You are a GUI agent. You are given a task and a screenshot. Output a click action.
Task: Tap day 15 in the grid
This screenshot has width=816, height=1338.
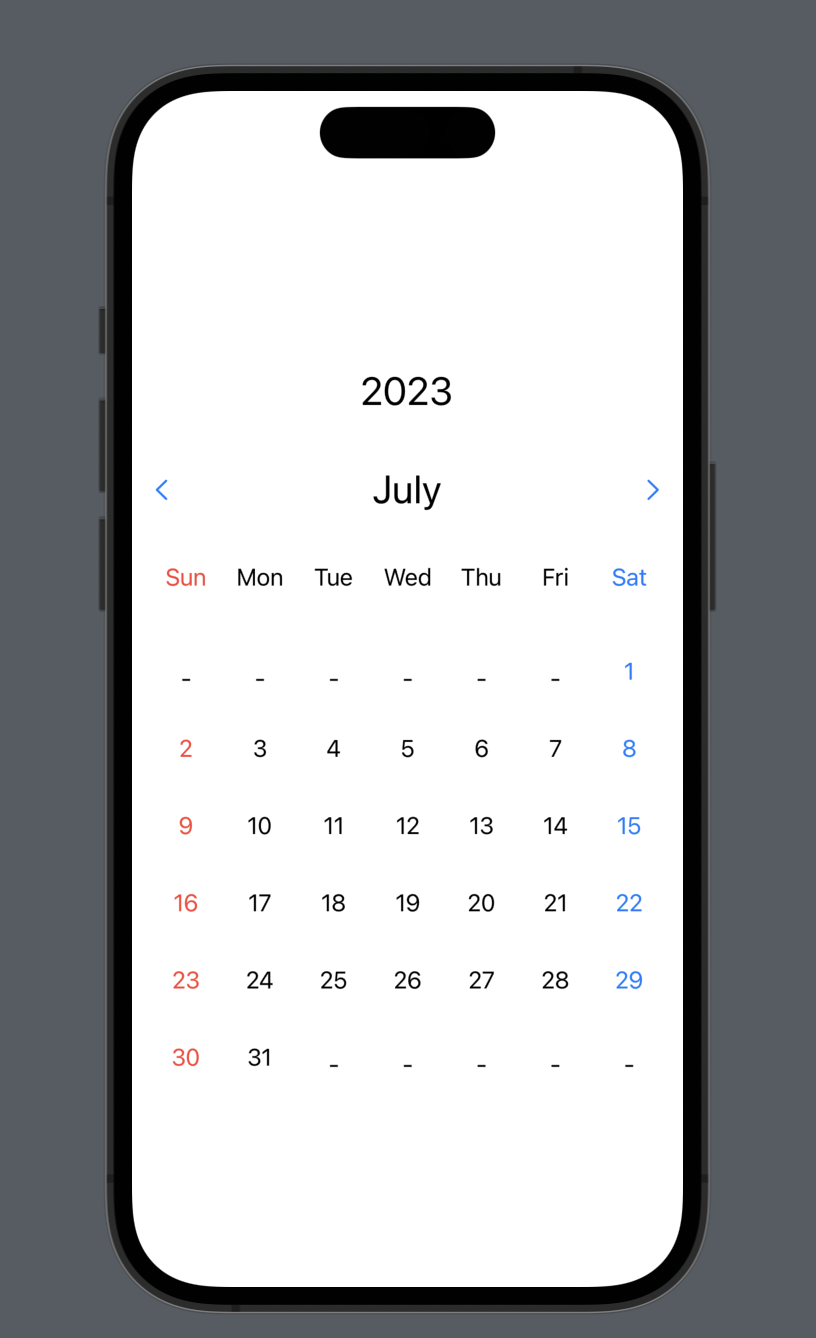(629, 826)
